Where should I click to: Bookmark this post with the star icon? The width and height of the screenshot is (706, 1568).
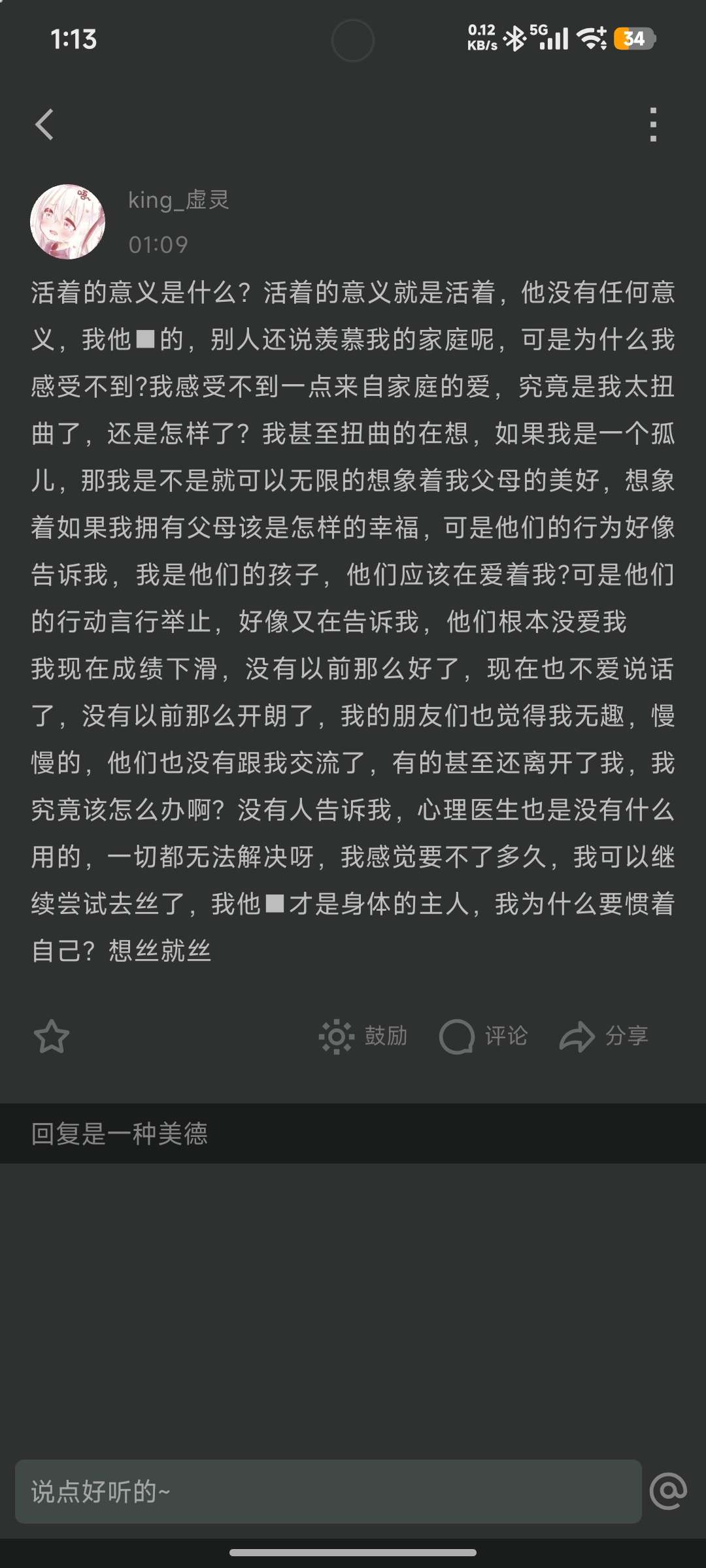coord(51,1036)
